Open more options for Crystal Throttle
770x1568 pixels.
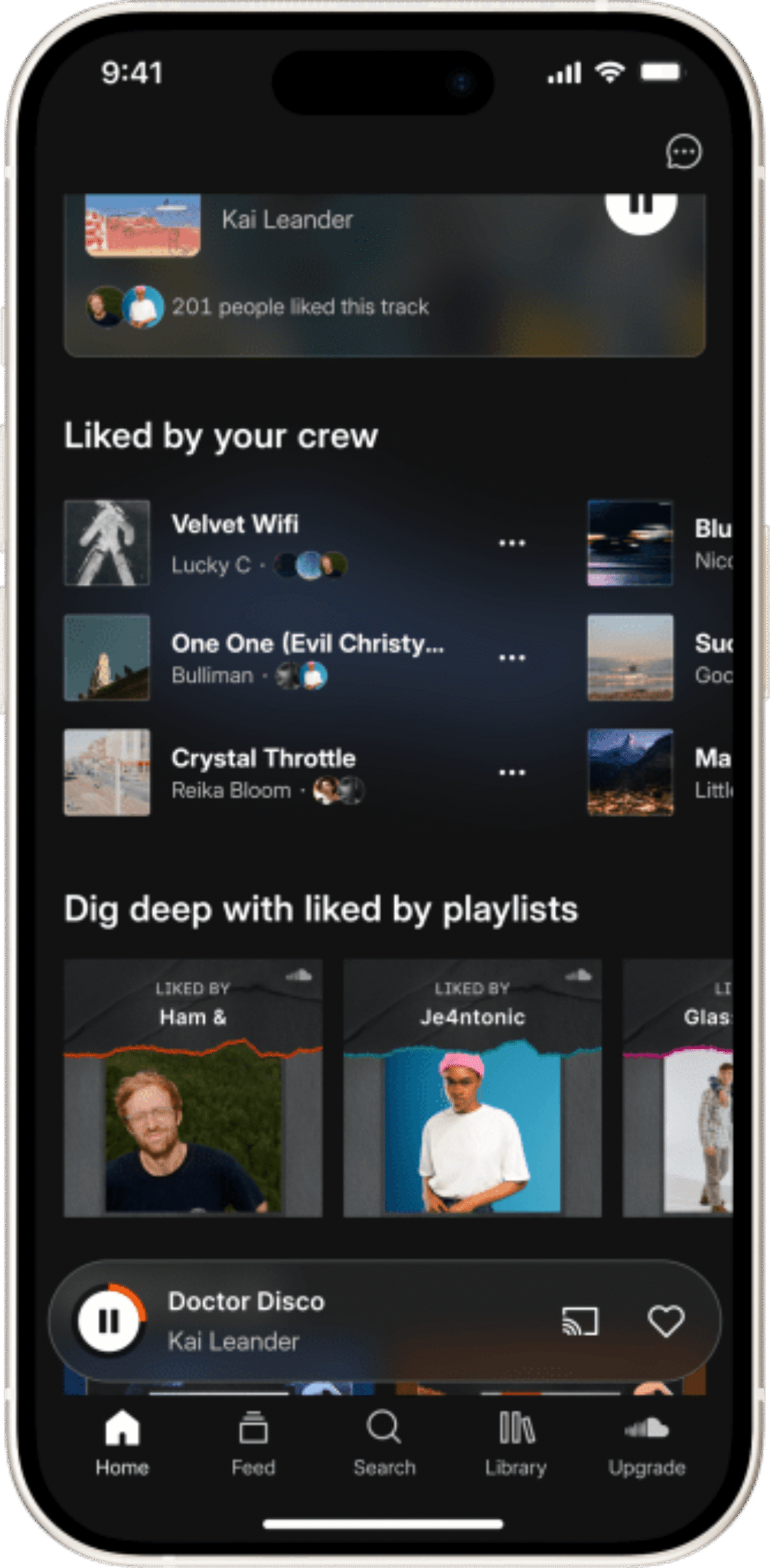512,773
